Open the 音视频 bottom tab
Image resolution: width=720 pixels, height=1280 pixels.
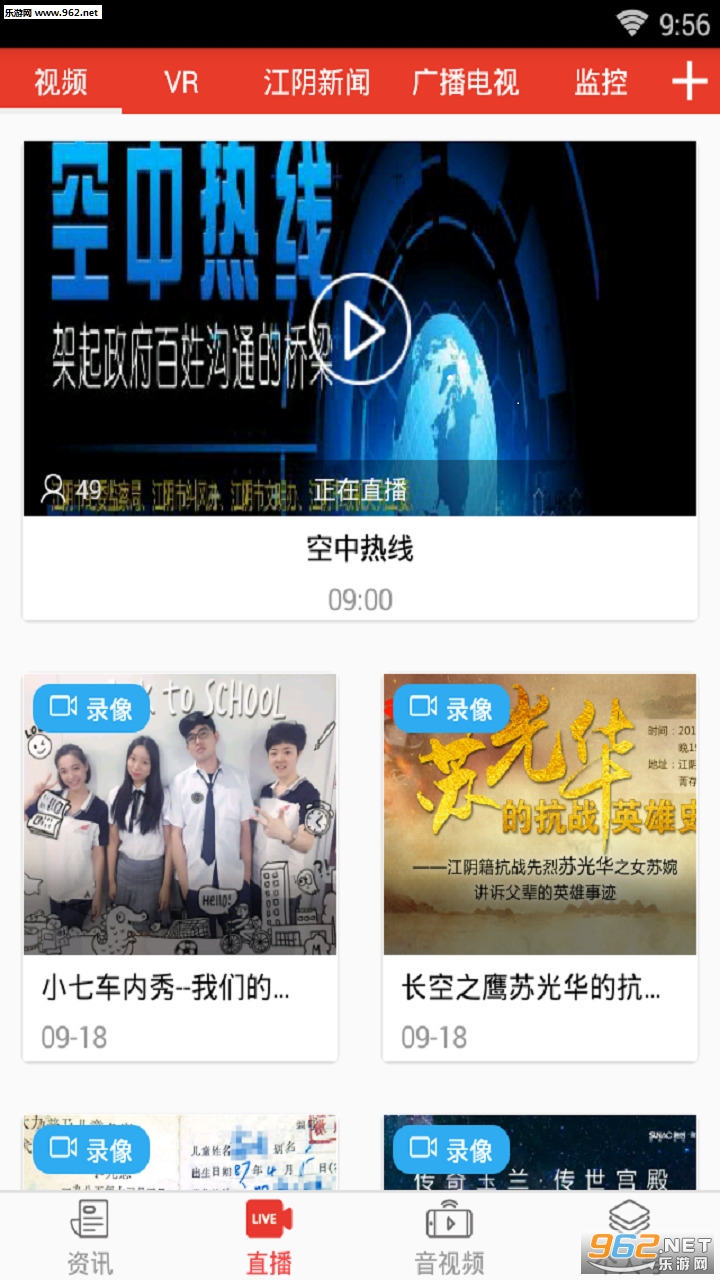[x=449, y=1237]
